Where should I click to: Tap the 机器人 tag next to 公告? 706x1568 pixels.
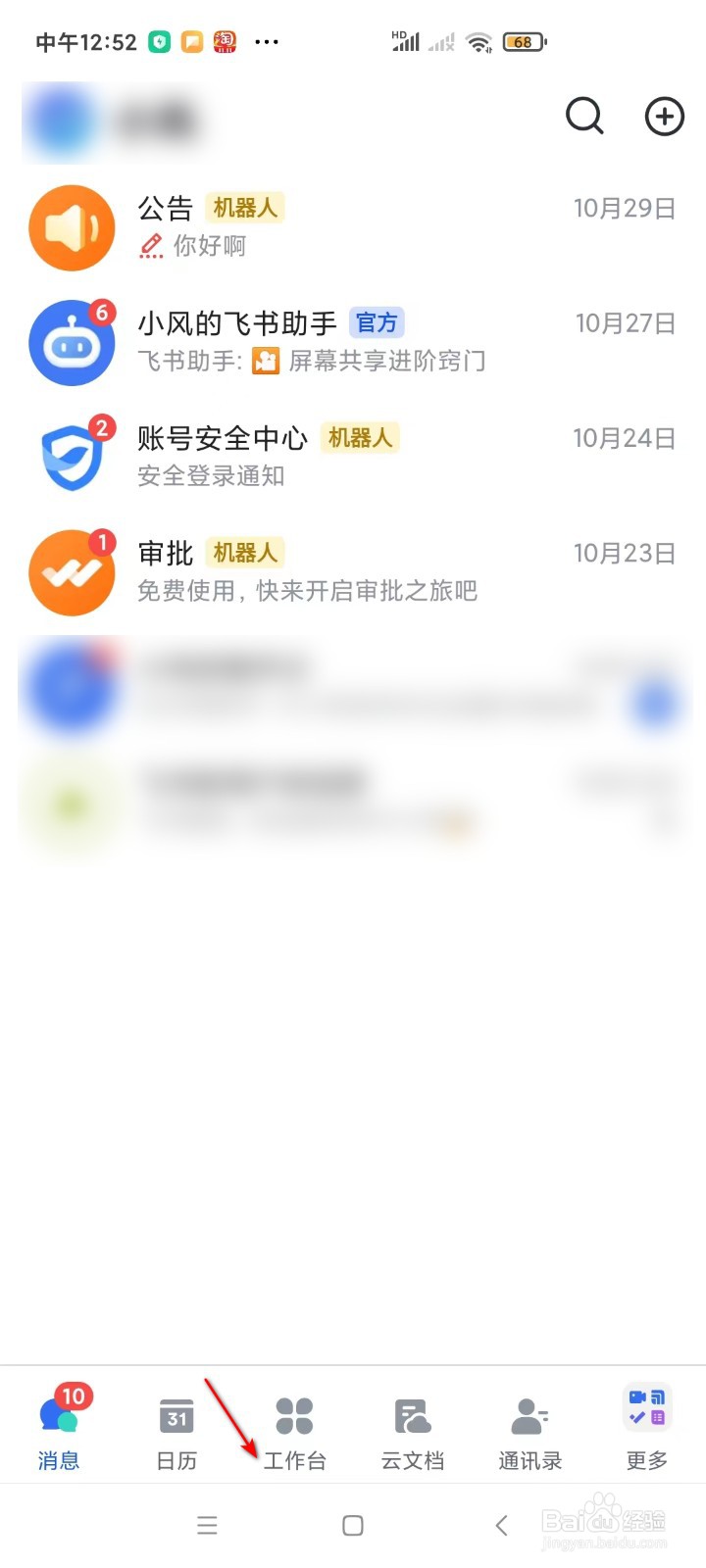[x=244, y=208]
